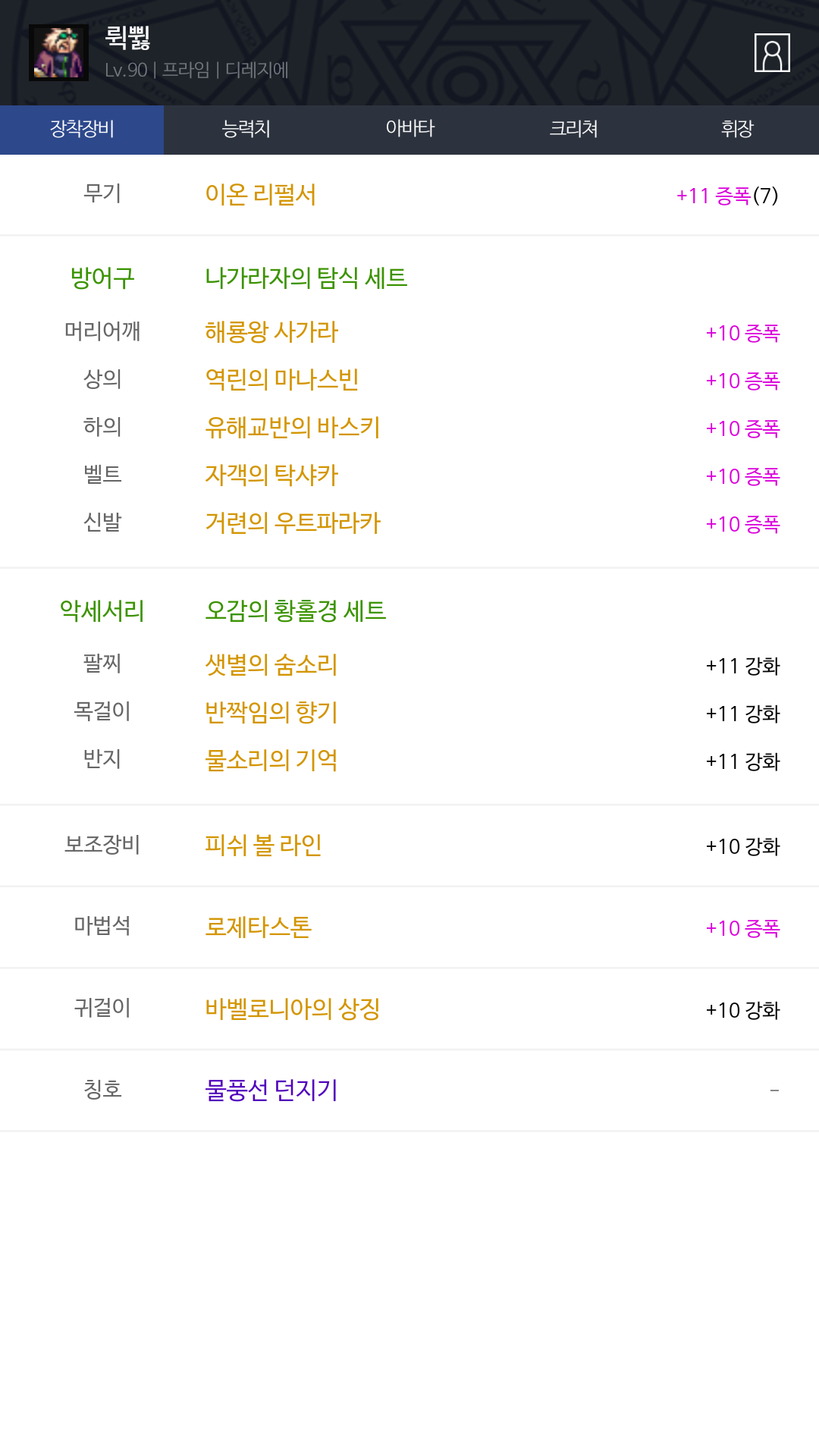Switch to the 능력치 tab
This screenshot has width=819, height=1456.
click(246, 129)
